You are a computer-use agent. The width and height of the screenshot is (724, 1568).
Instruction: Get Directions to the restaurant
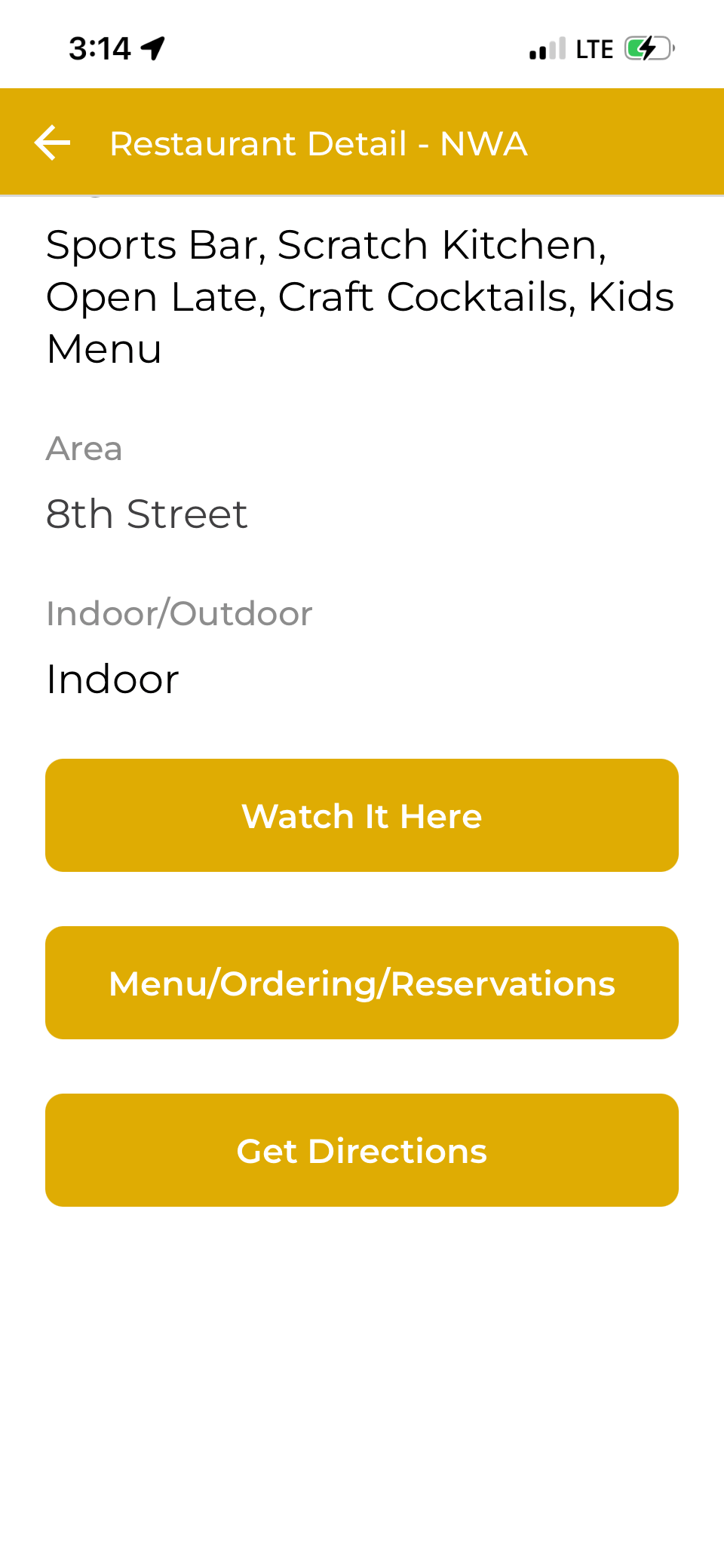tap(362, 1150)
